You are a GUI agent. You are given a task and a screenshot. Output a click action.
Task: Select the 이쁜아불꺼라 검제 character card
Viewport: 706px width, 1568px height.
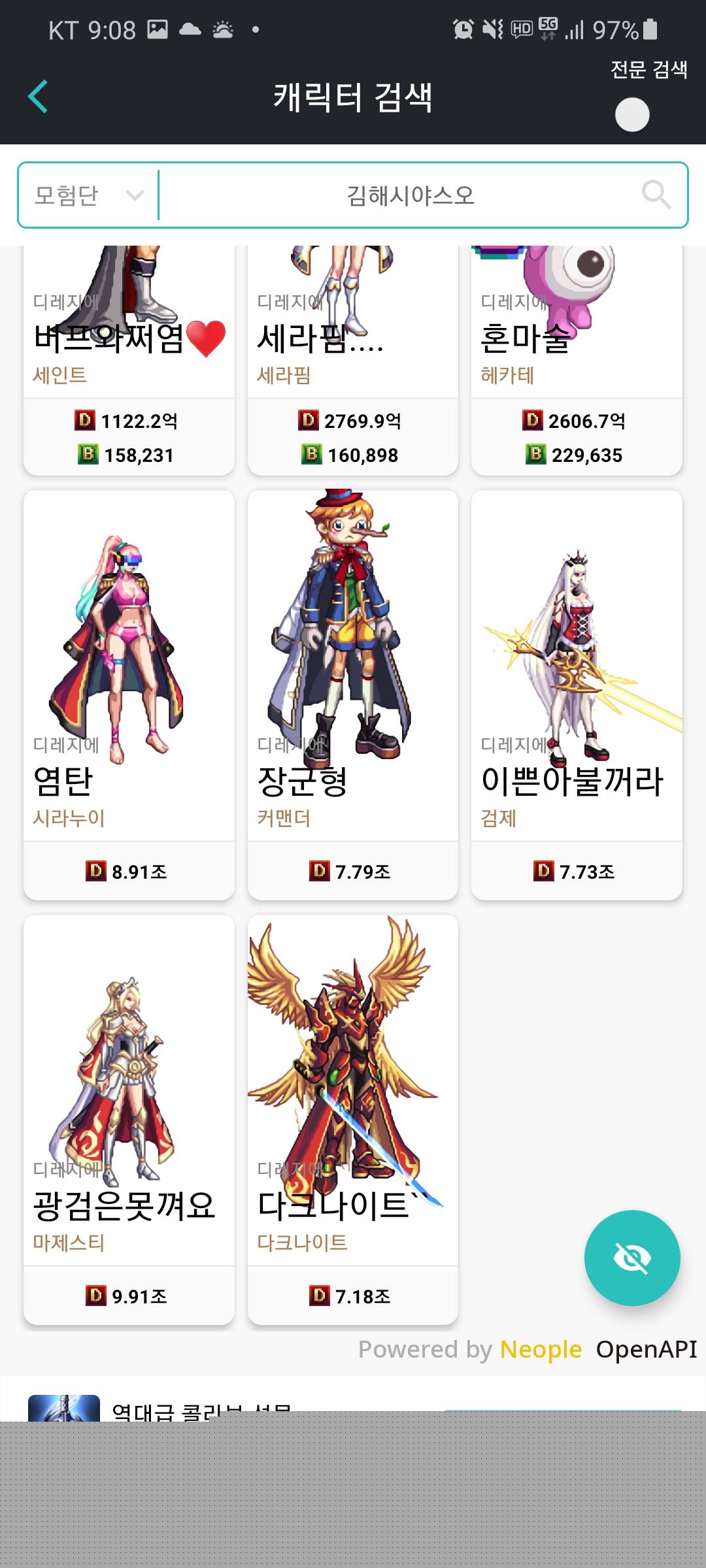coord(577,694)
